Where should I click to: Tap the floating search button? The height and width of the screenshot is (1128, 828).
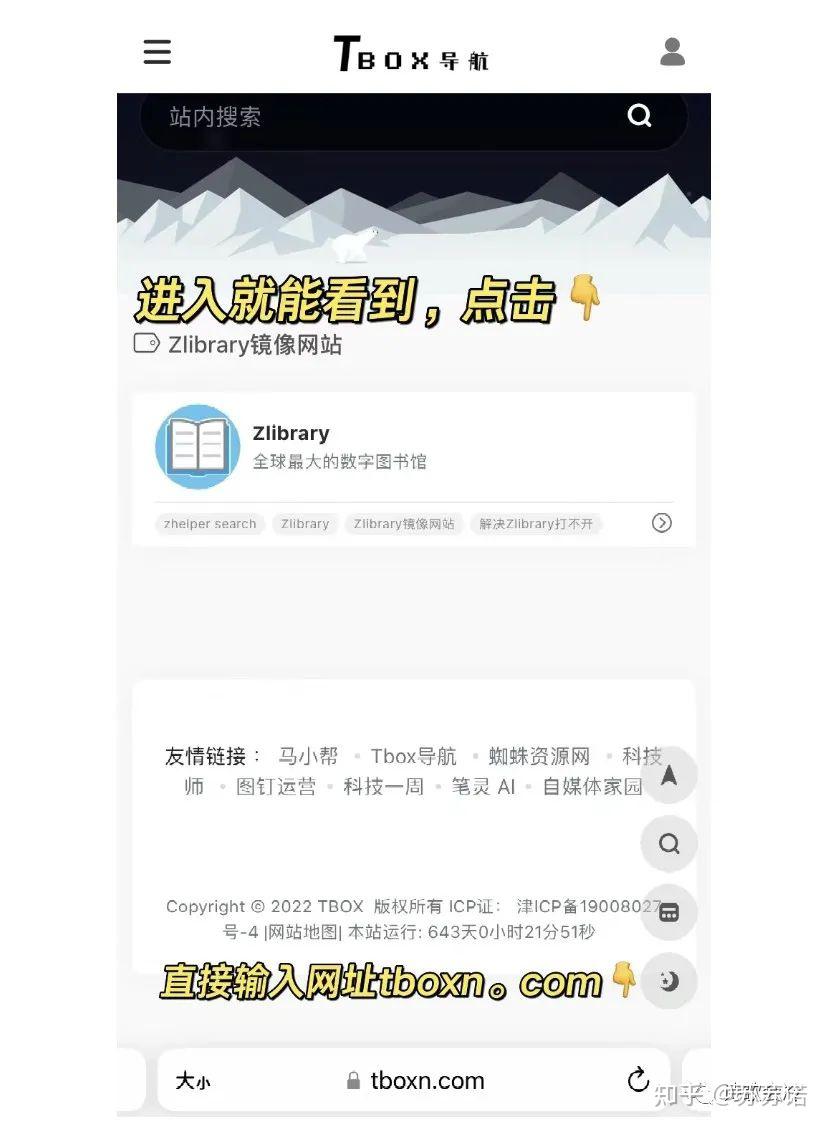tap(669, 844)
